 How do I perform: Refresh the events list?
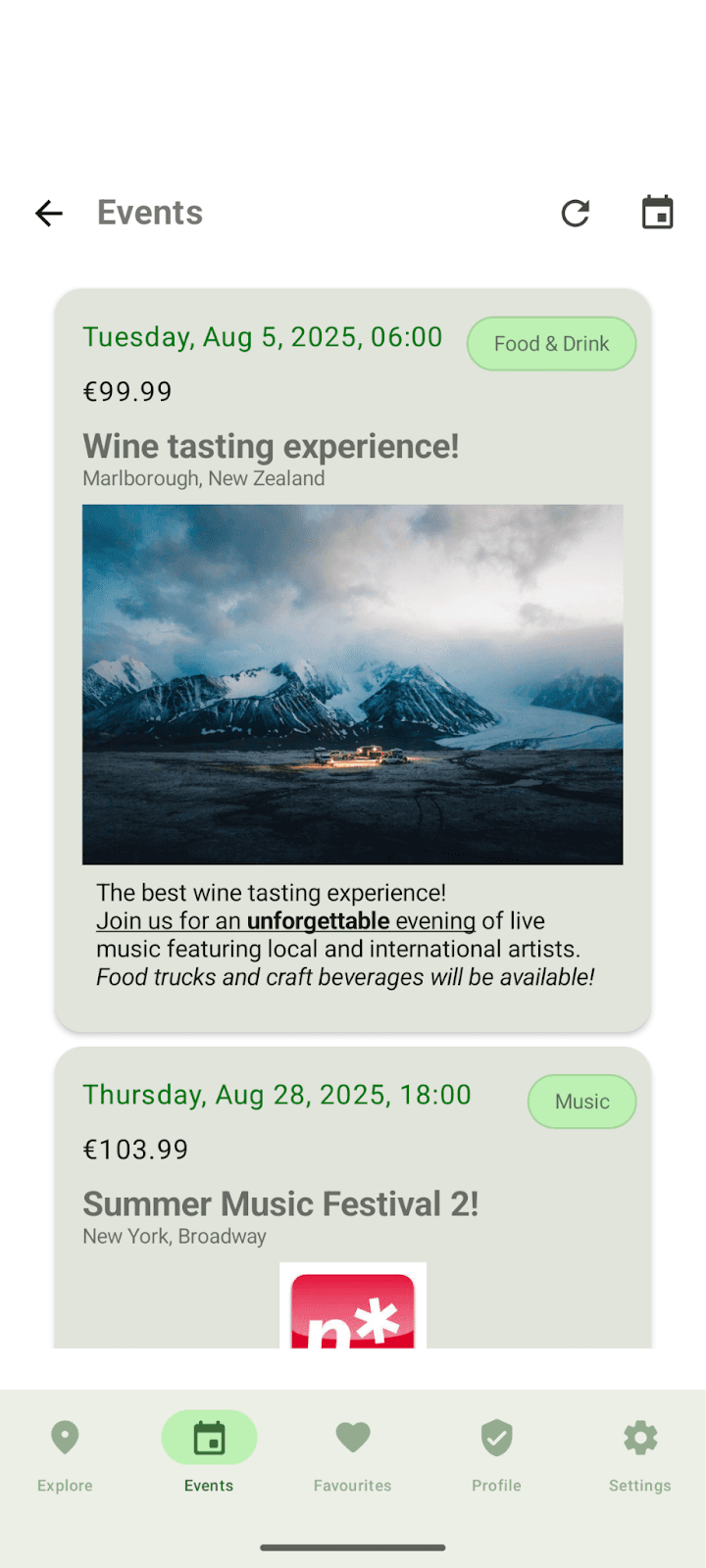(576, 213)
